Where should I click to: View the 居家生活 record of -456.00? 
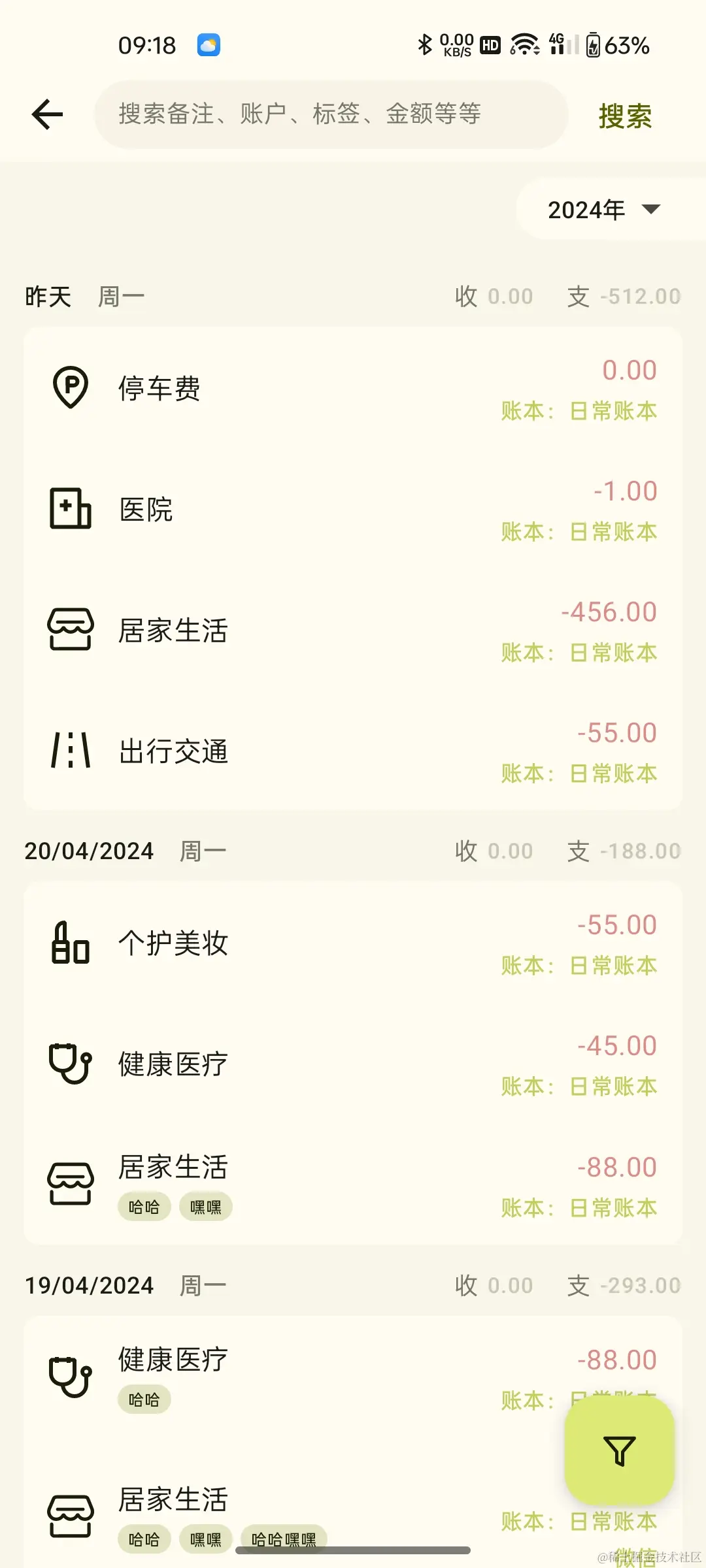[x=353, y=630]
